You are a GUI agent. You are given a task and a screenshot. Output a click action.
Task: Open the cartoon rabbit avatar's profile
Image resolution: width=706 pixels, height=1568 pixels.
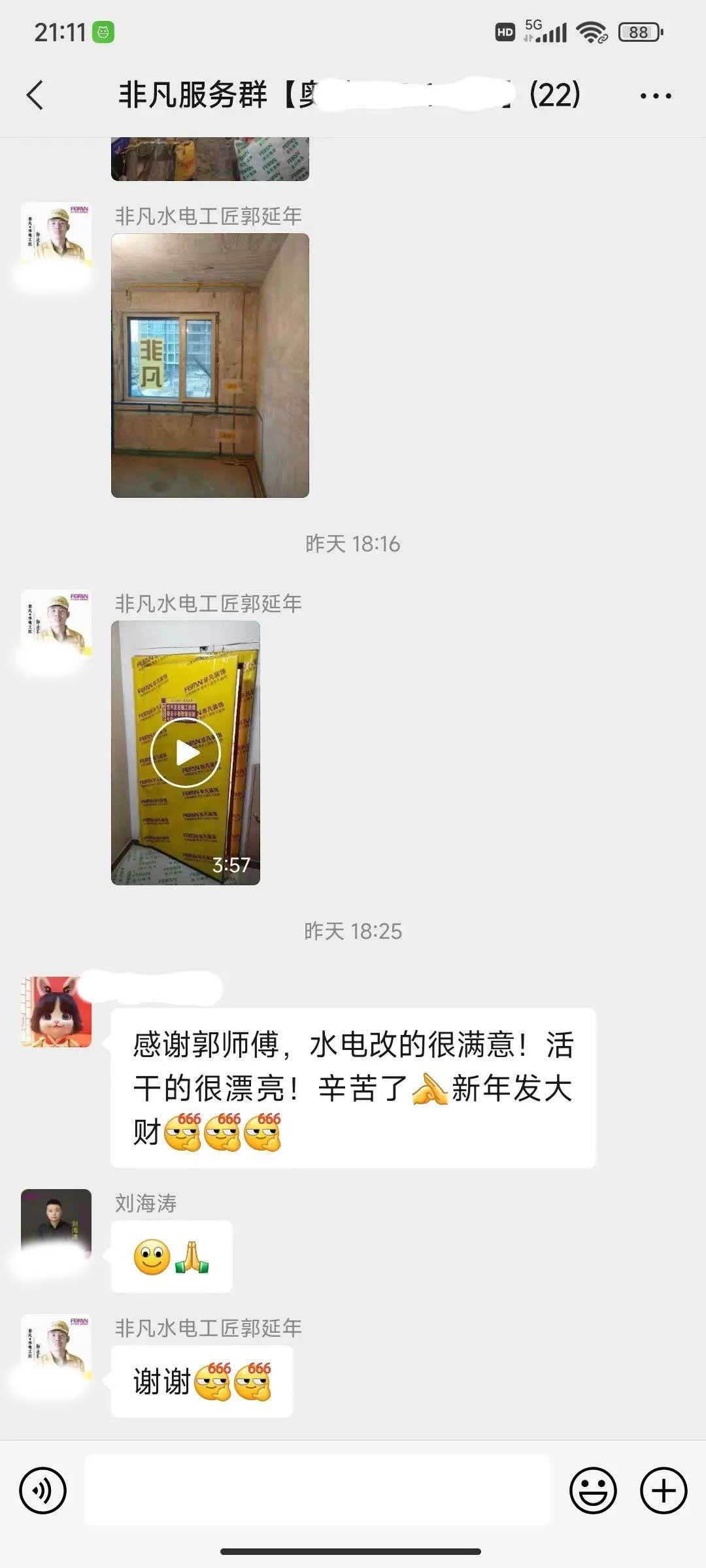pos(56,1012)
